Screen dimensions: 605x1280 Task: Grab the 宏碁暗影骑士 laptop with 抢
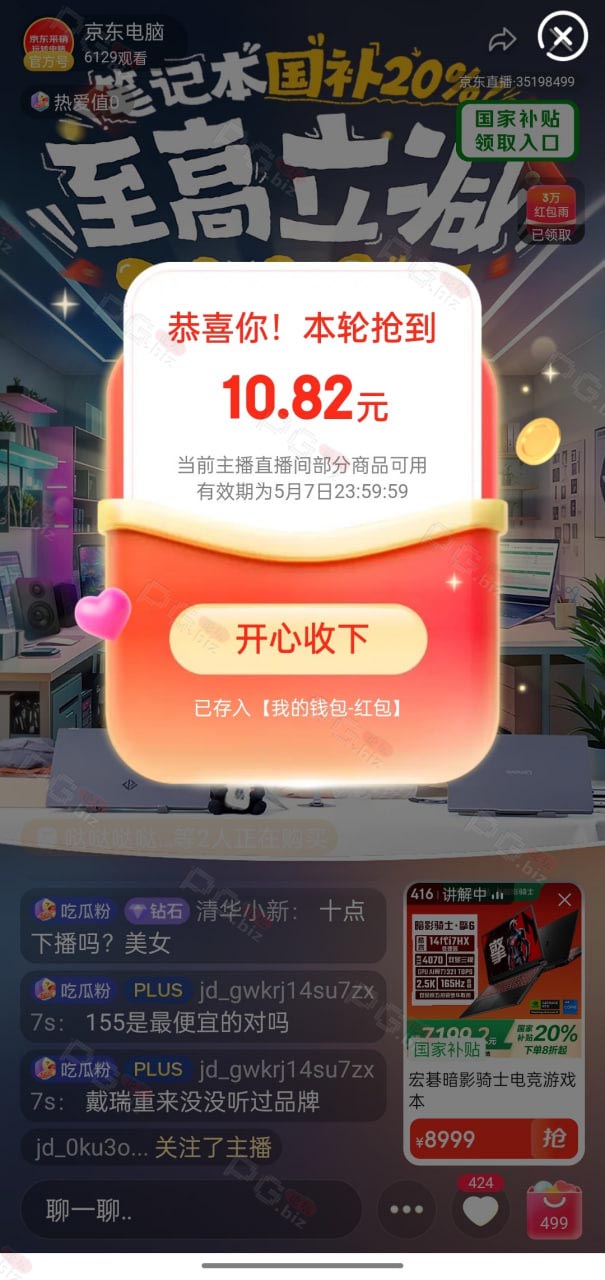(x=553, y=1139)
